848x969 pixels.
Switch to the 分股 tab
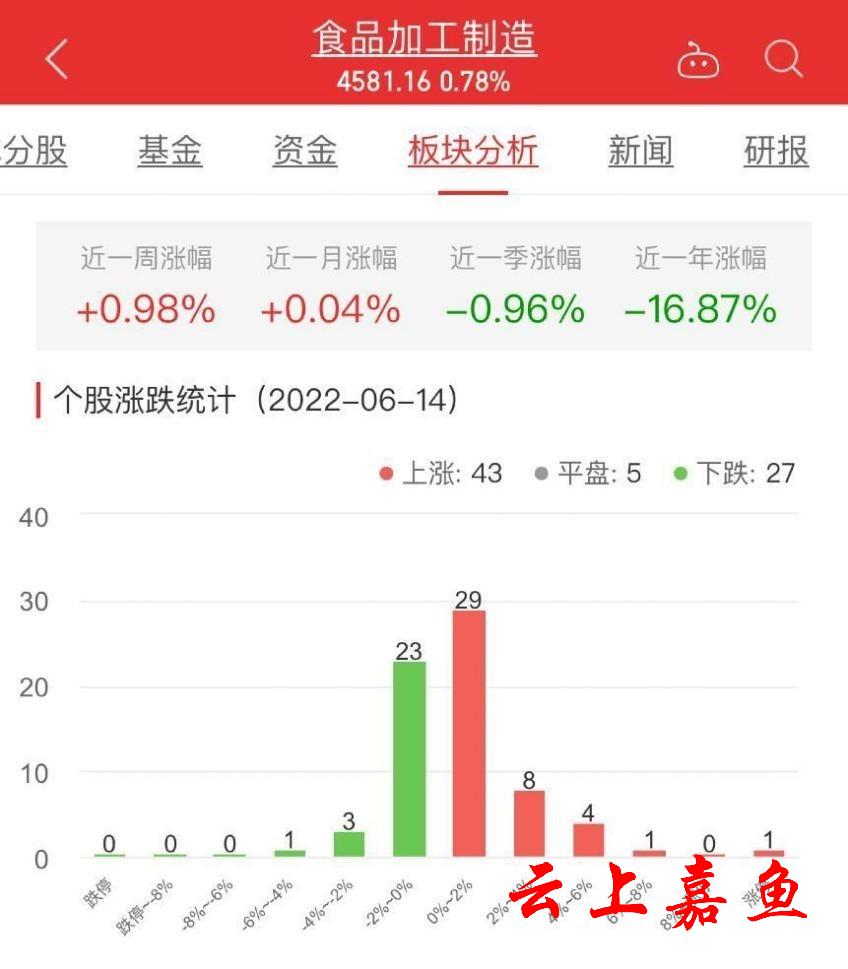[x=35, y=152]
